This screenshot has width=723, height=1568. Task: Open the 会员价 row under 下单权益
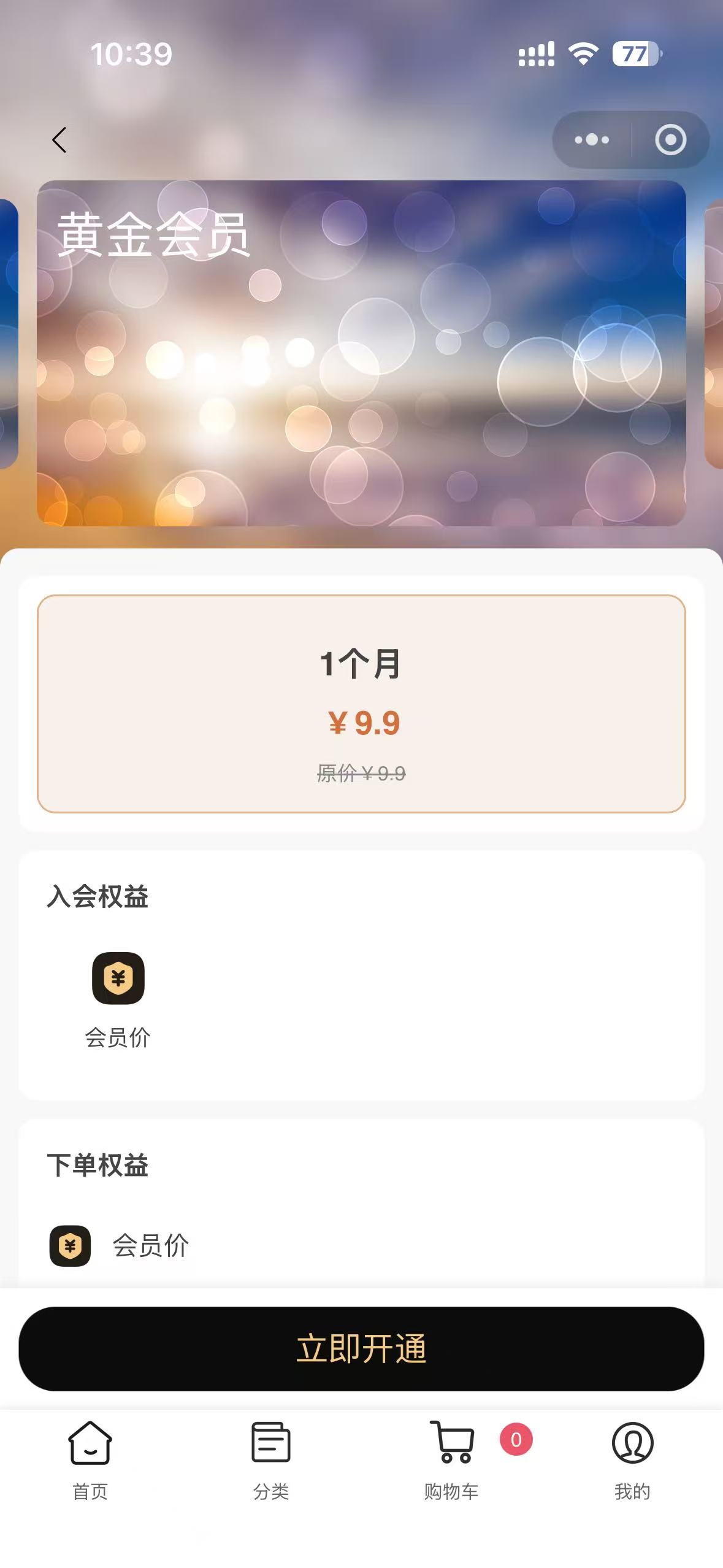click(120, 1246)
